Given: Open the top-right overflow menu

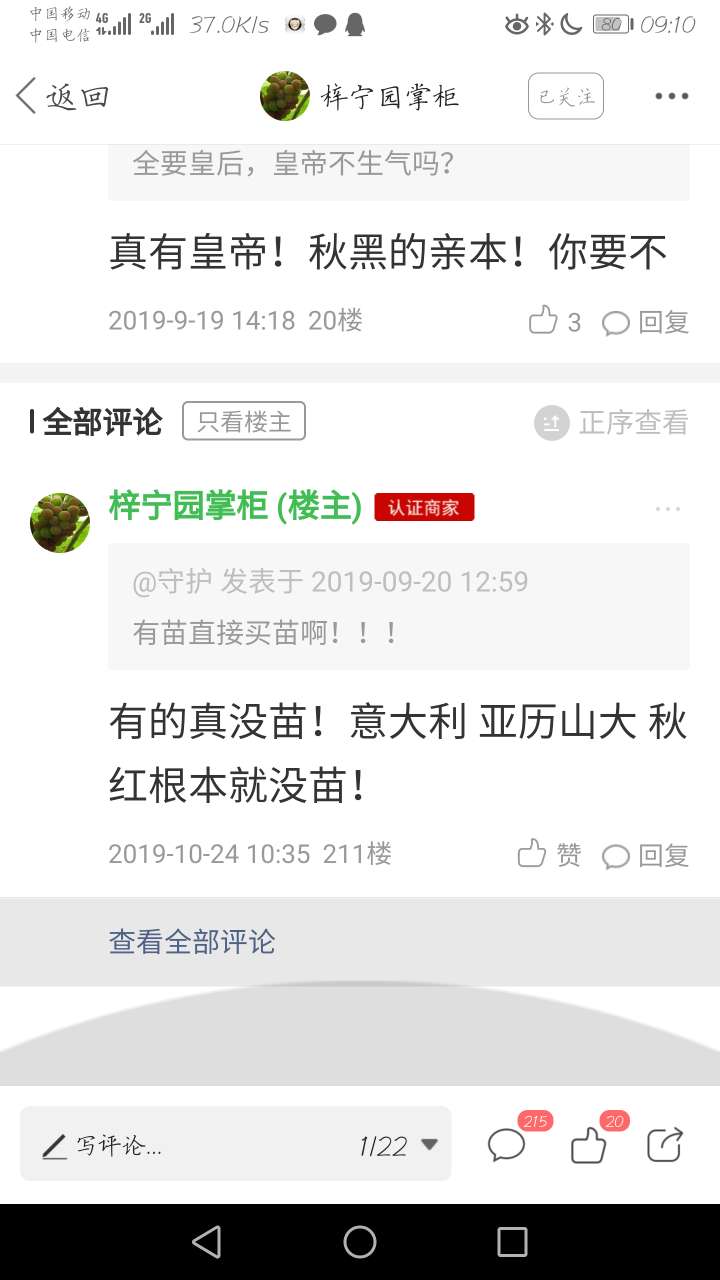Looking at the screenshot, I should click(x=672, y=96).
